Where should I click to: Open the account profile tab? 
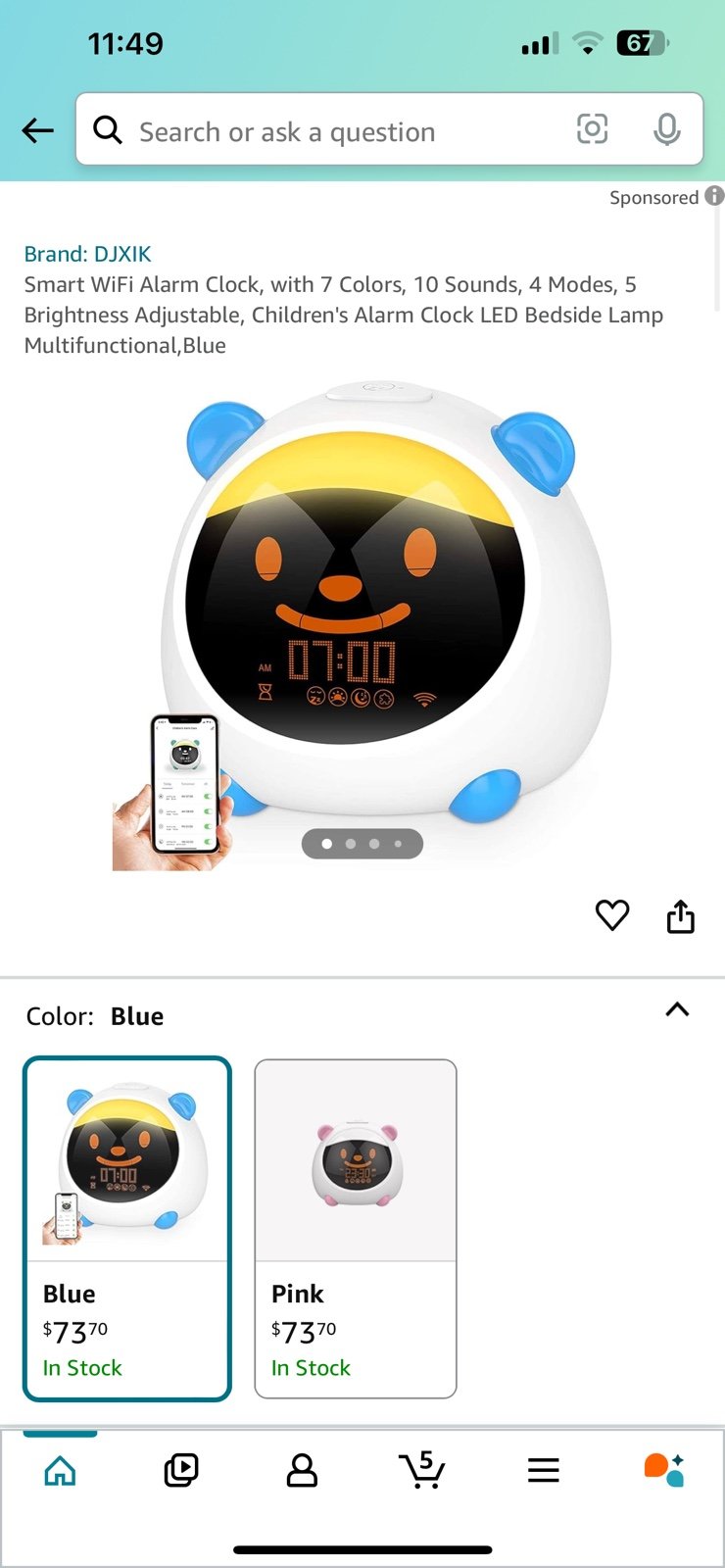(302, 1470)
